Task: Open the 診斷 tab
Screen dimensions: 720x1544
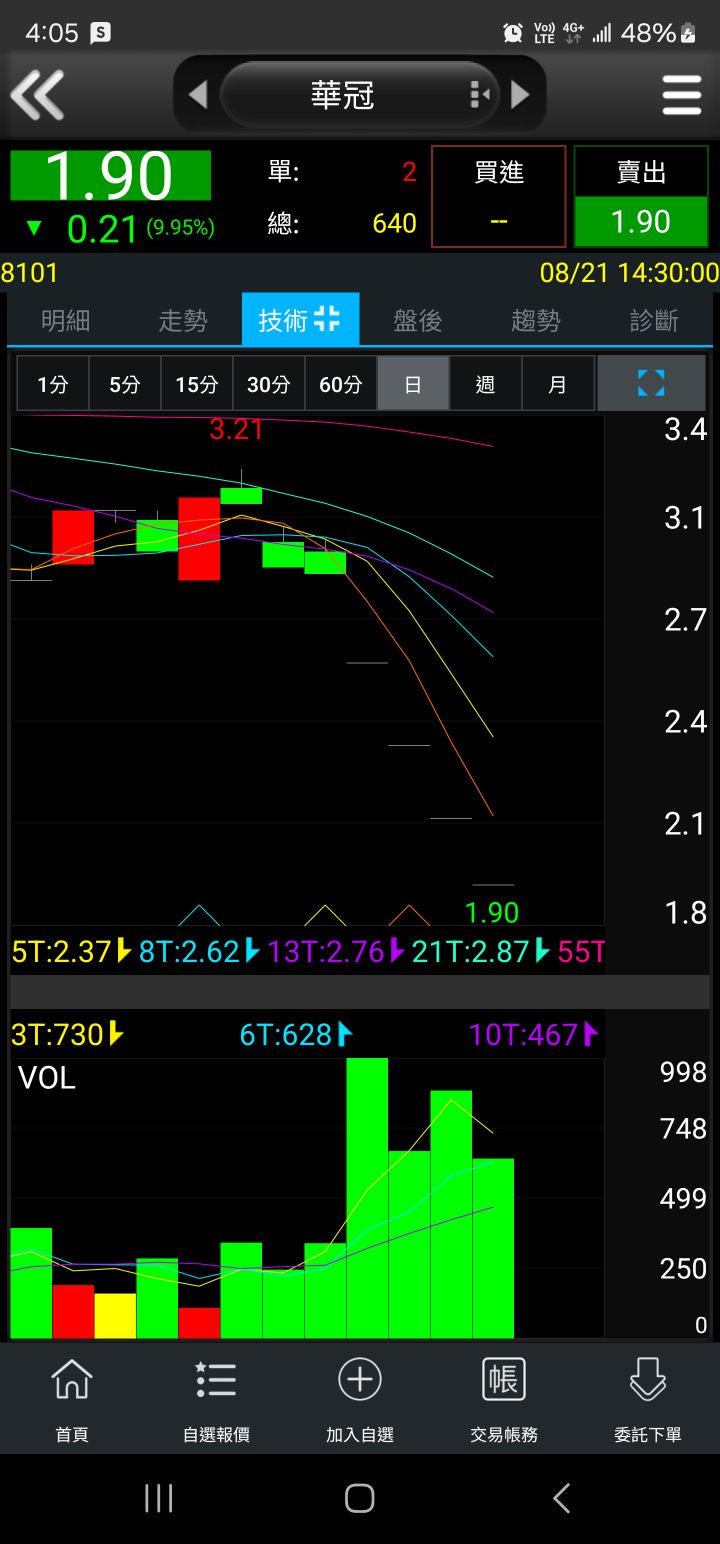Action: tap(654, 321)
